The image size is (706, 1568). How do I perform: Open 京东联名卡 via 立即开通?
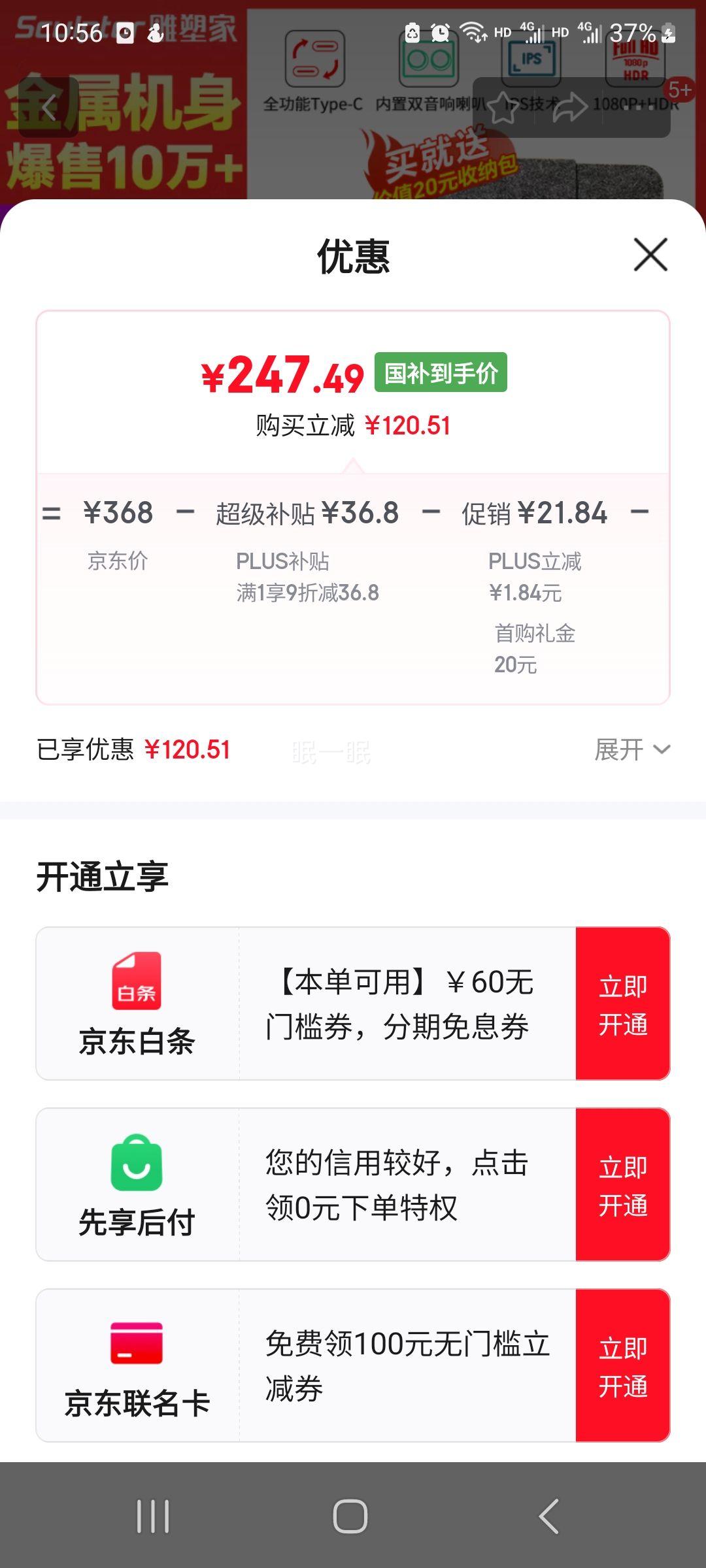tap(622, 1365)
